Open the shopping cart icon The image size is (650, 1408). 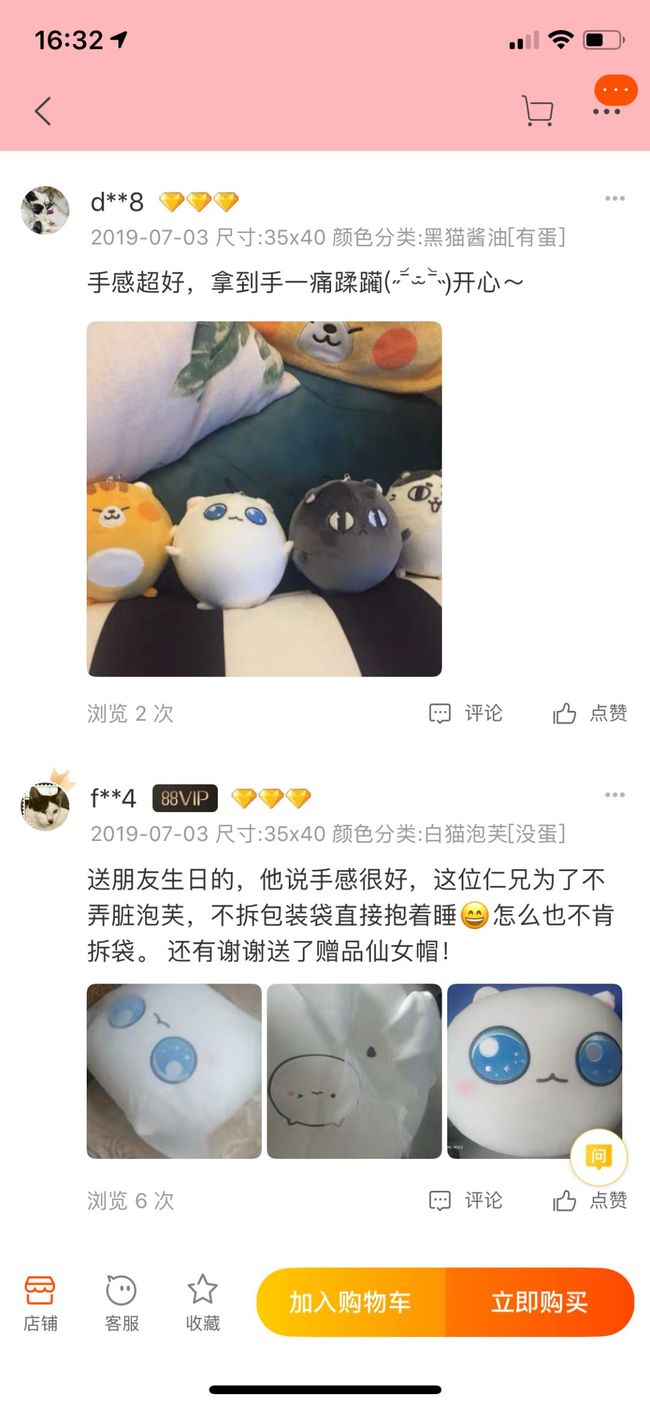pyautogui.click(x=537, y=111)
